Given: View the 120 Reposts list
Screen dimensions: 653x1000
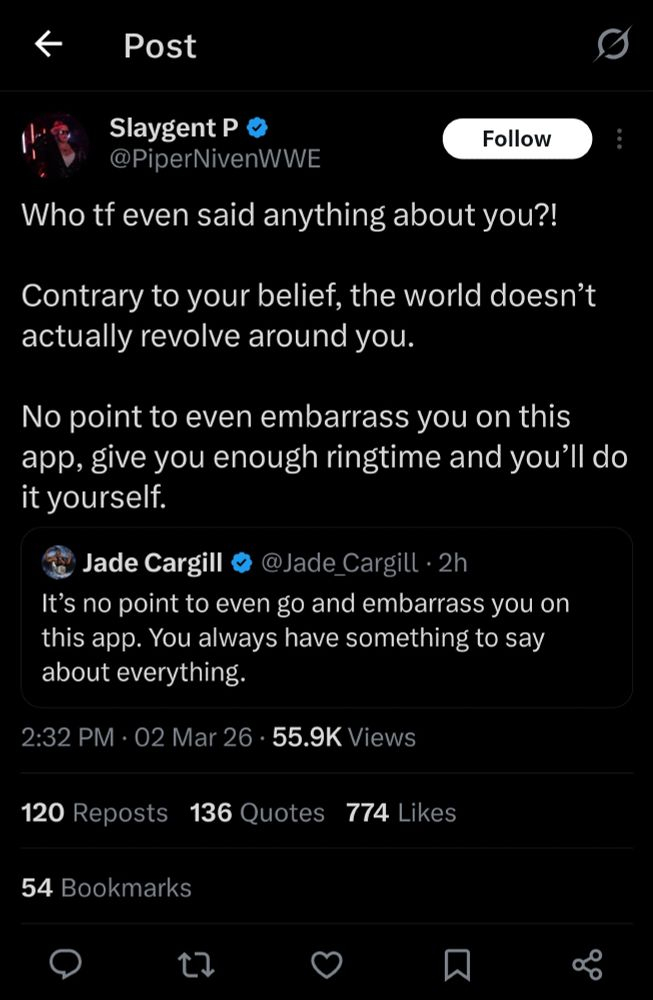Looking at the screenshot, I should click(x=94, y=813).
